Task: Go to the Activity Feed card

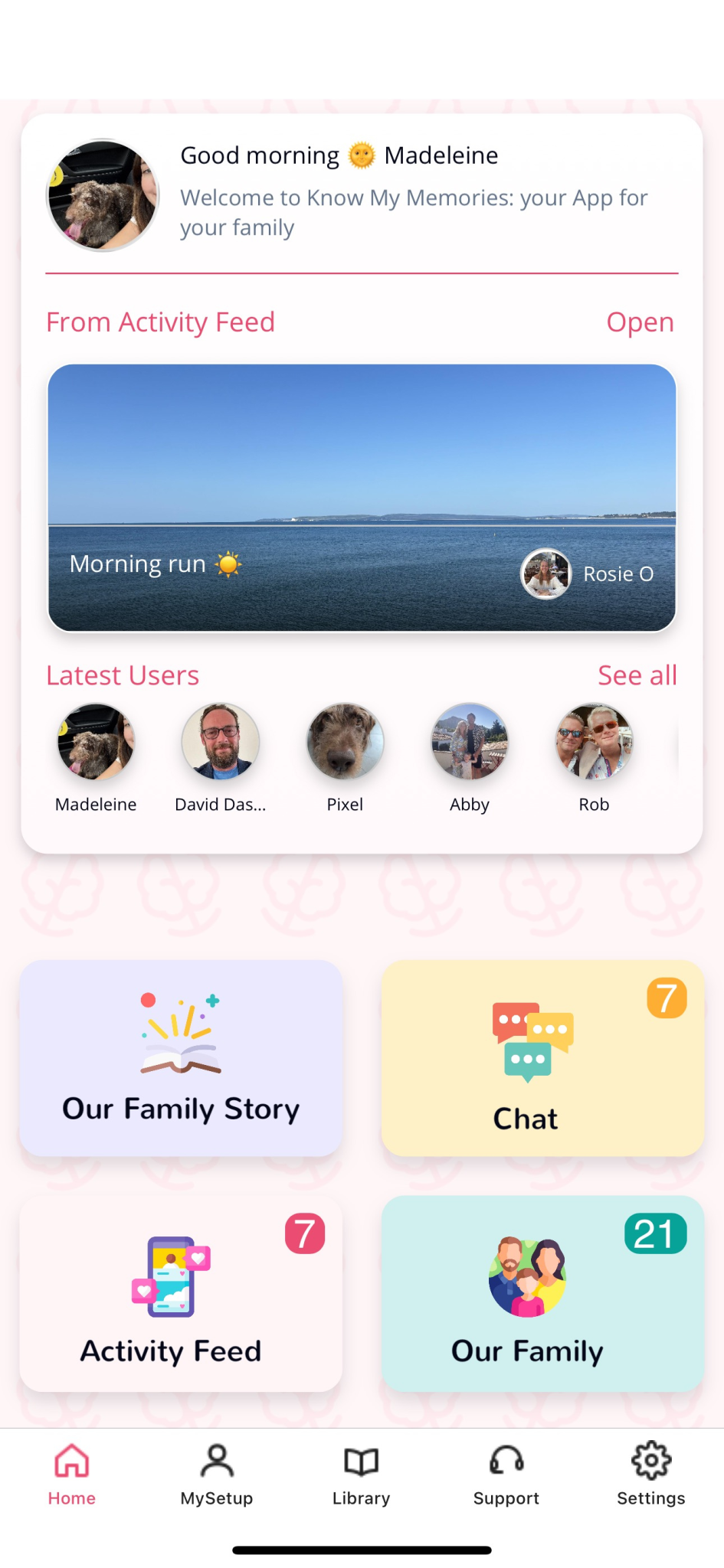Action: click(181, 1294)
